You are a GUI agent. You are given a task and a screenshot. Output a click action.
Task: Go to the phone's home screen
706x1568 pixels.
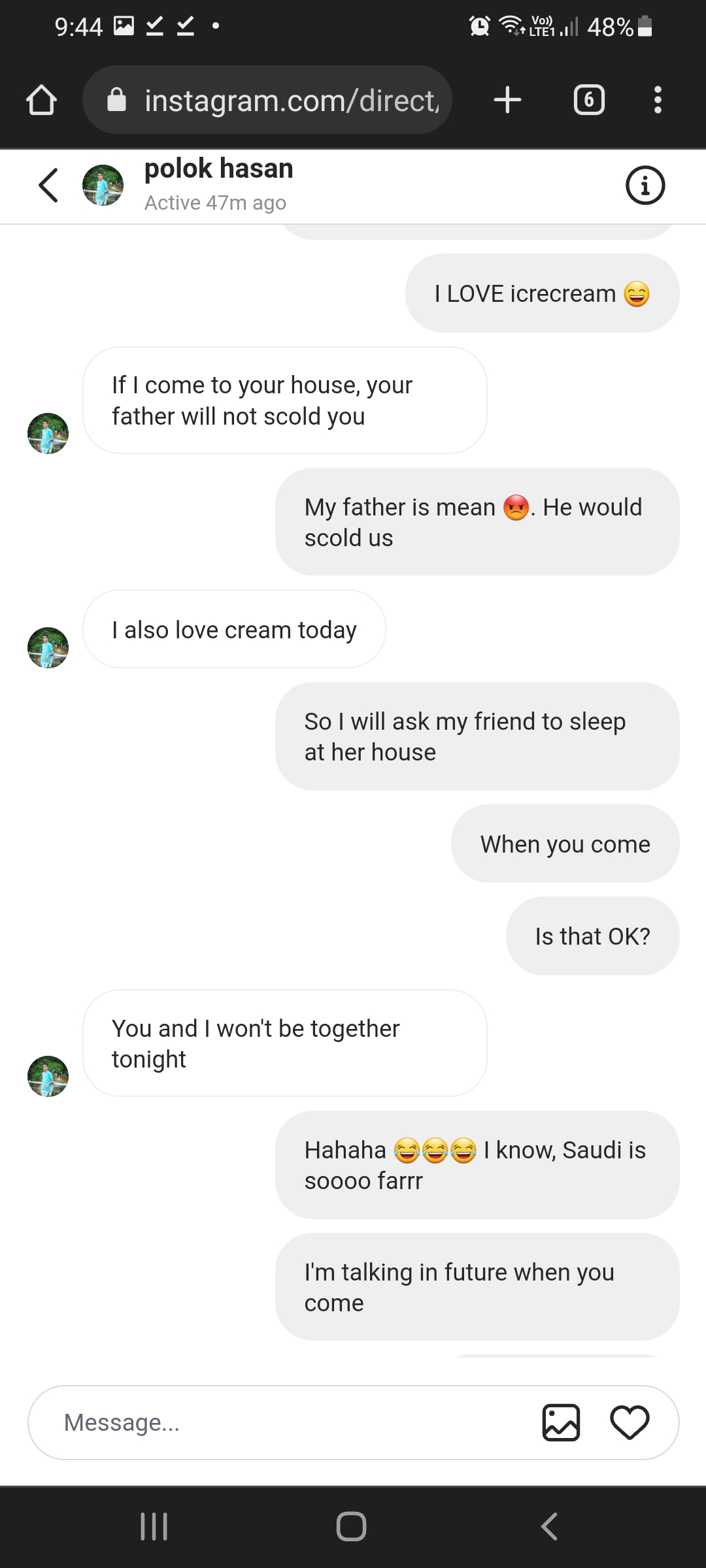(x=352, y=1526)
